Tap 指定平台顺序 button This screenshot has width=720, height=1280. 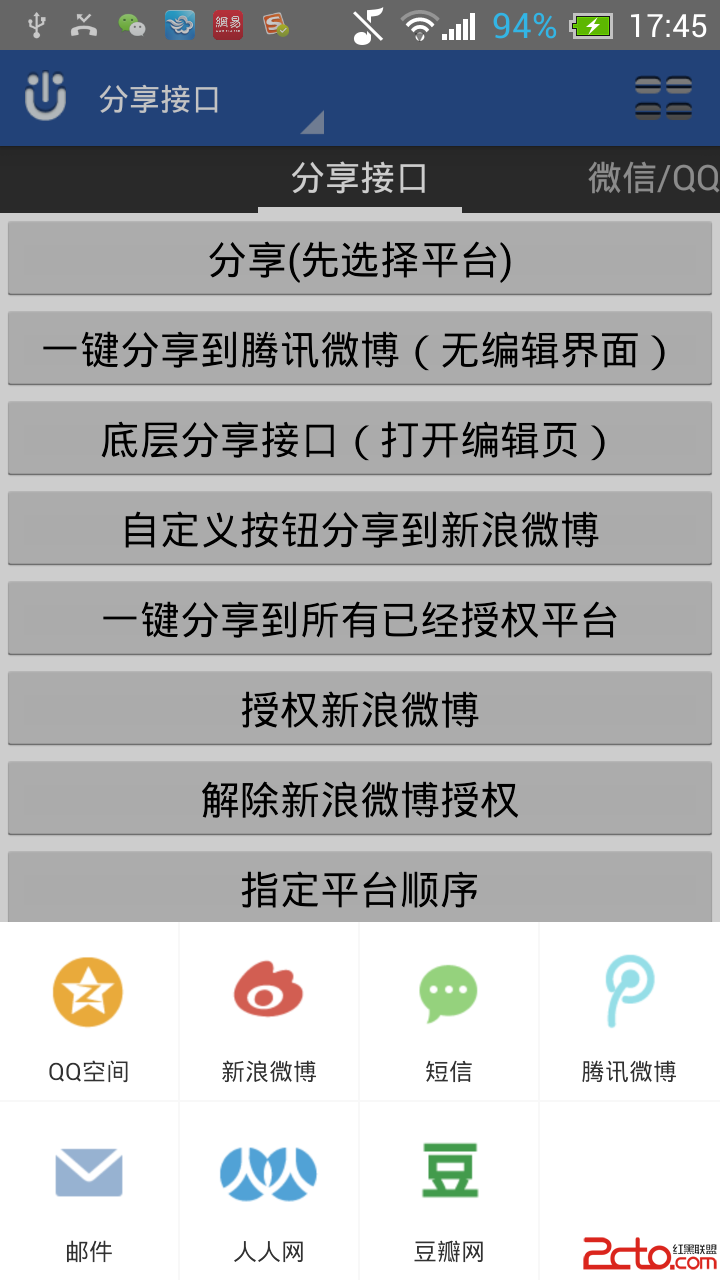pyautogui.click(x=360, y=887)
